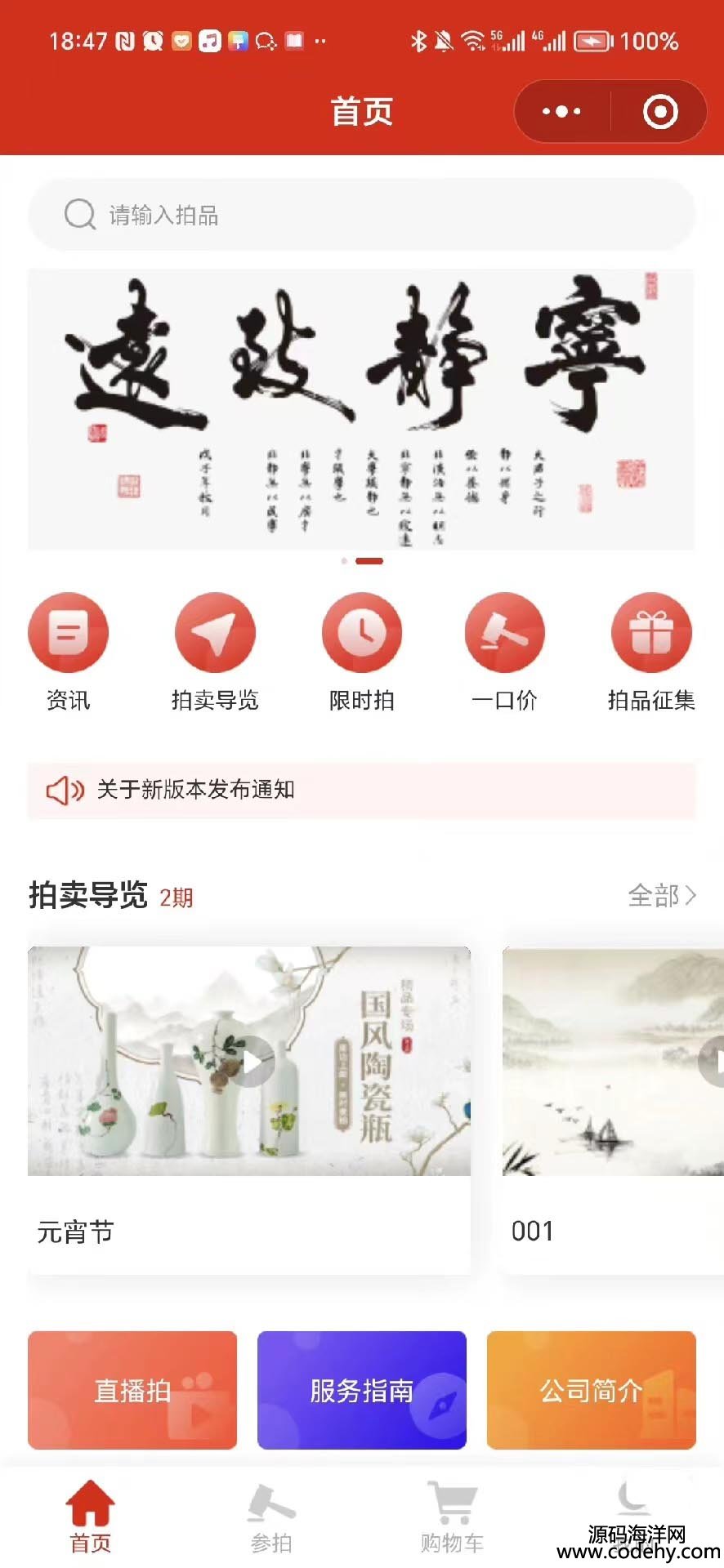View 公司简介 company profile
Viewport: 724px width, 1568px height.
[591, 1391]
